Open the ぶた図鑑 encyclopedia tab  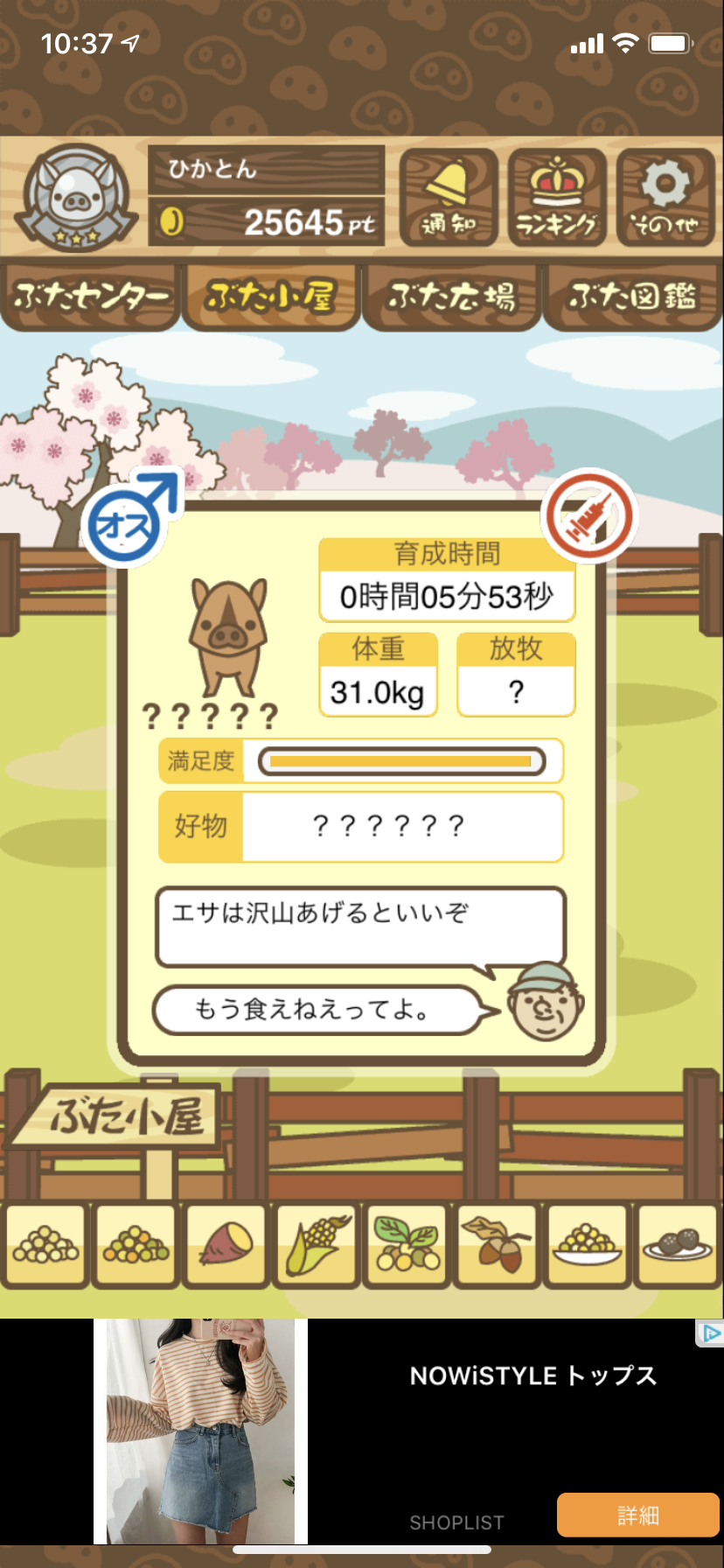click(632, 297)
